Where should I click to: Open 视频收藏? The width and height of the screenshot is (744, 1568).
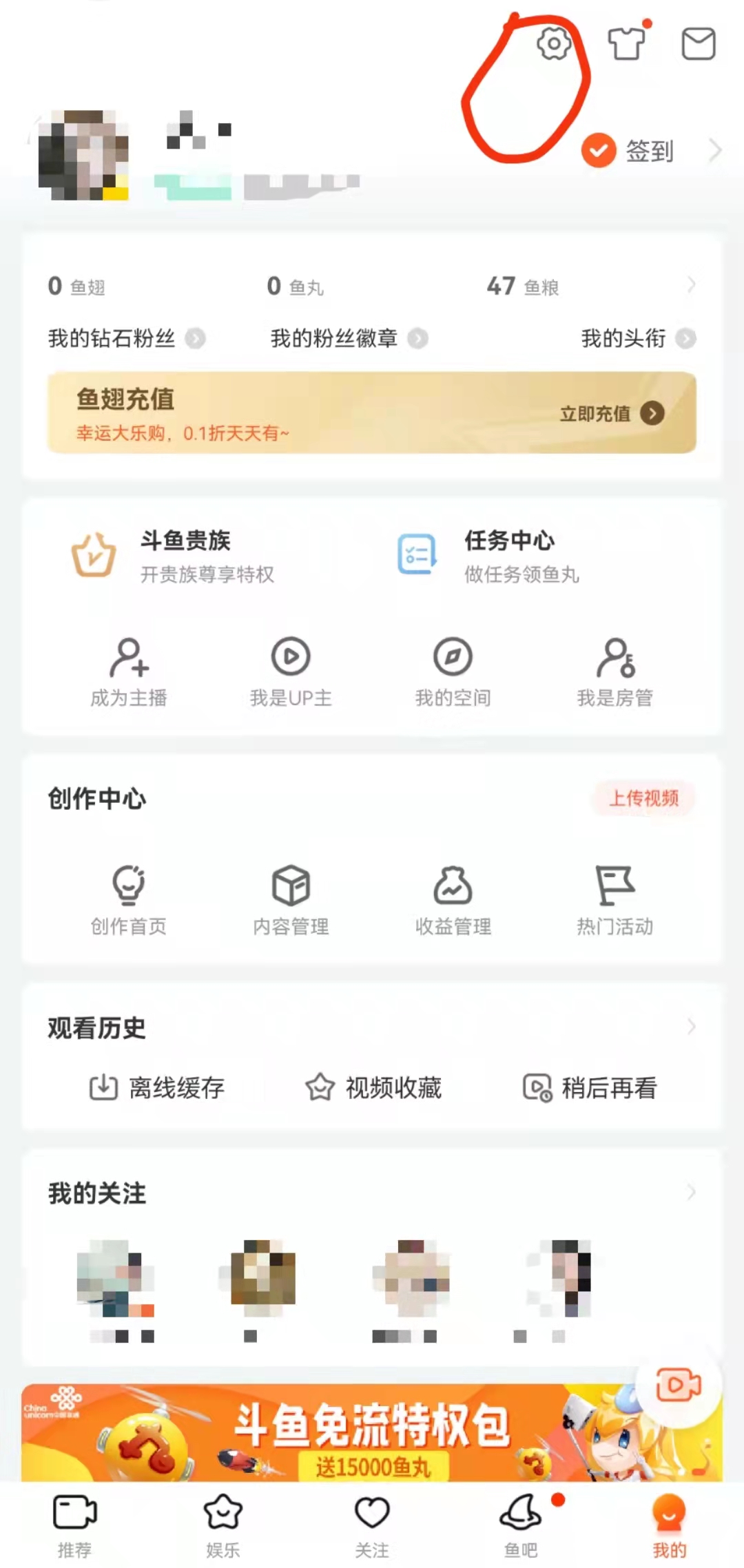tap(374, 1088)
